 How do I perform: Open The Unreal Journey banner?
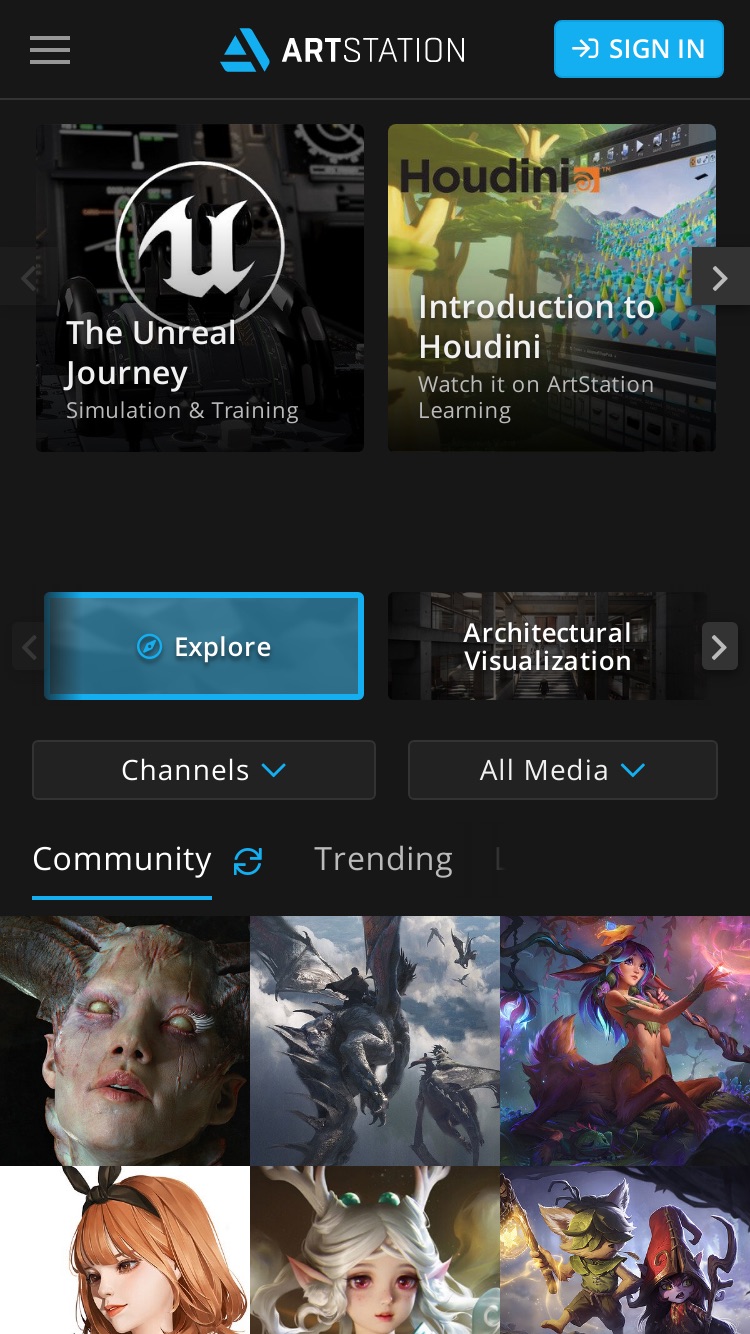point(200,288)
